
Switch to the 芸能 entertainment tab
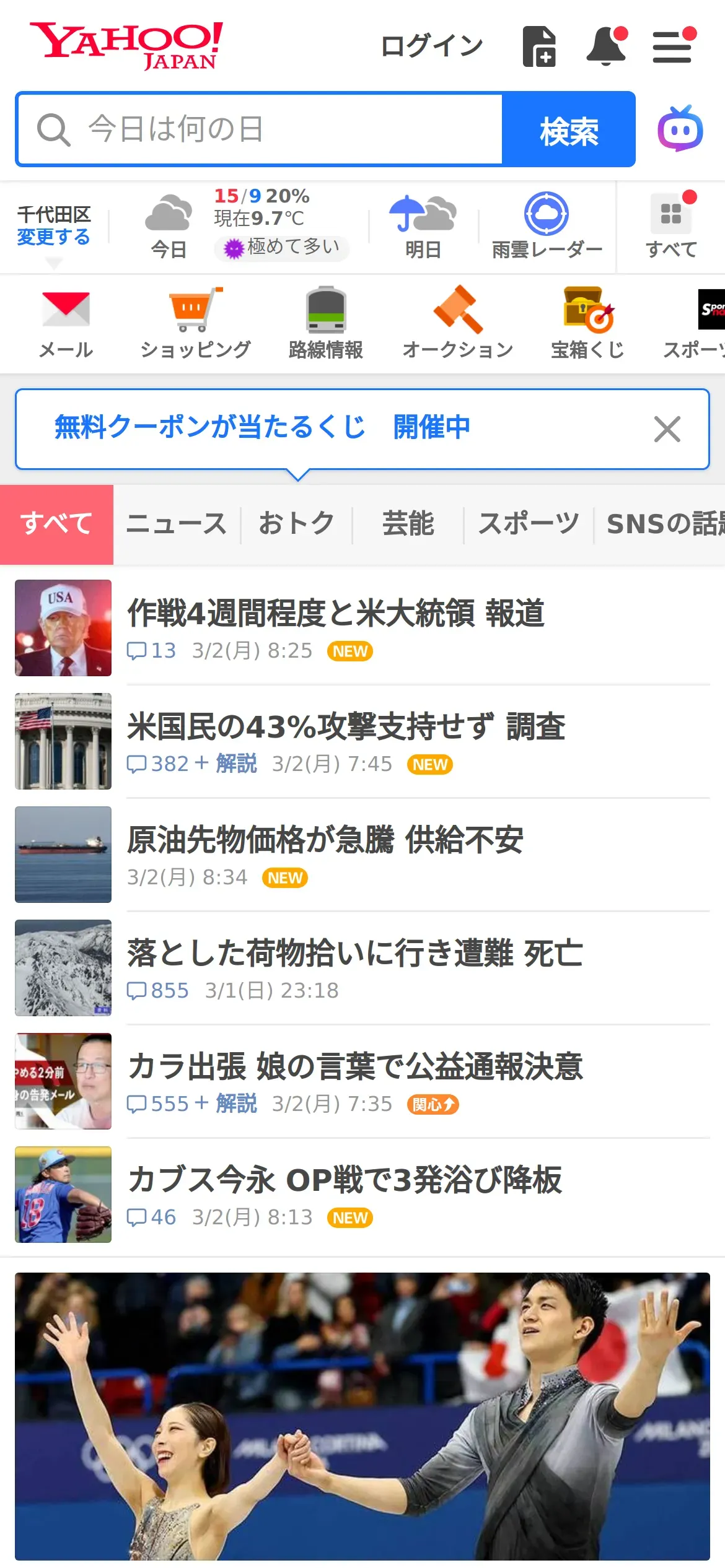(408, 524)
